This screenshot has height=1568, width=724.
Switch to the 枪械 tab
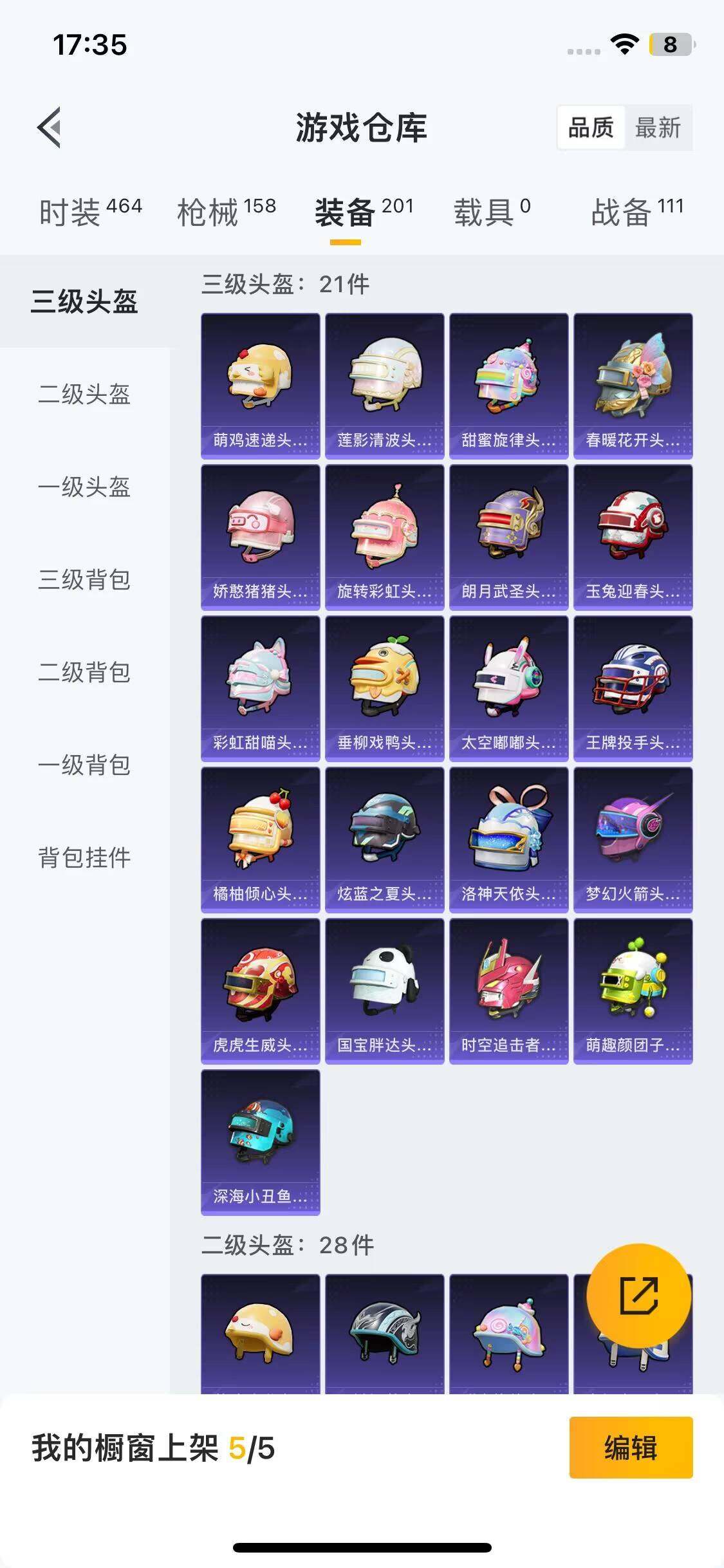(226, 212)
